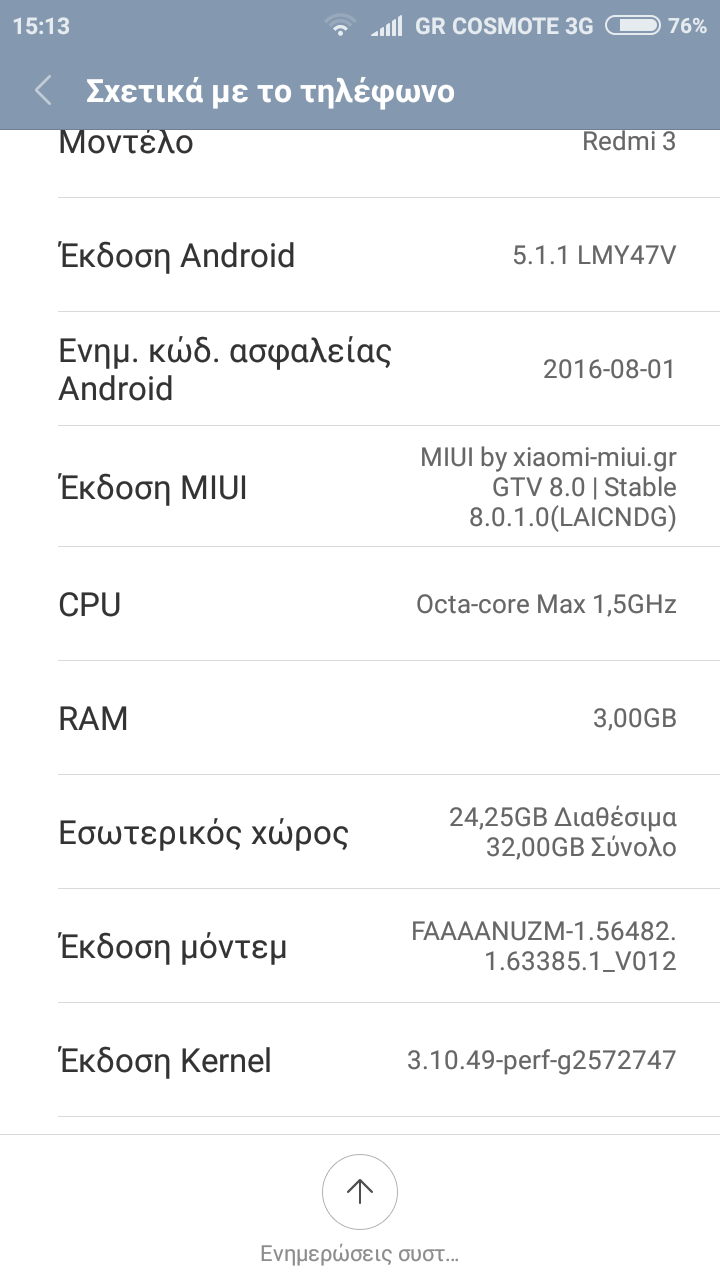
Task: Tap the RAM row
Action: pos(360,718)
